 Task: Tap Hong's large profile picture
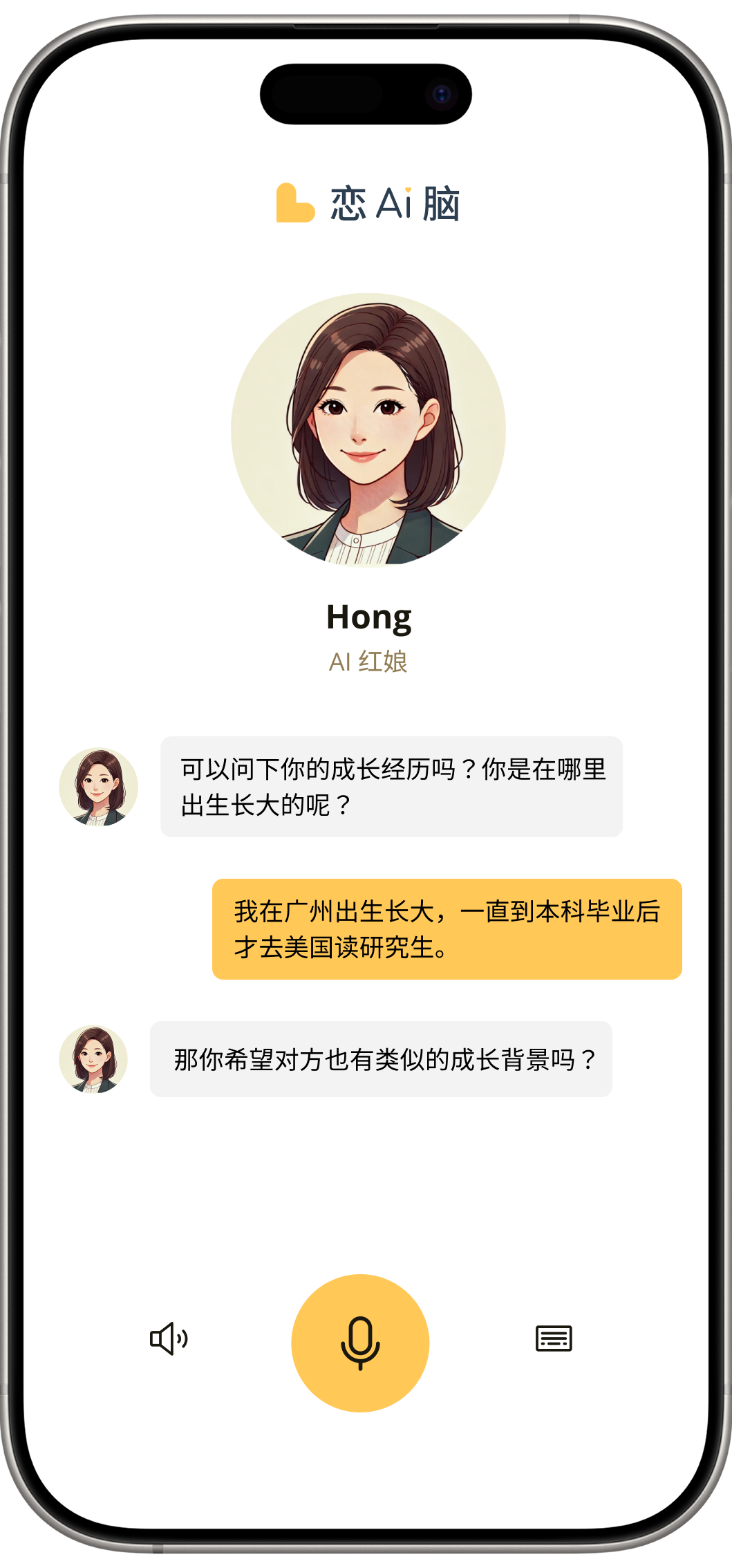click(366, 432)
